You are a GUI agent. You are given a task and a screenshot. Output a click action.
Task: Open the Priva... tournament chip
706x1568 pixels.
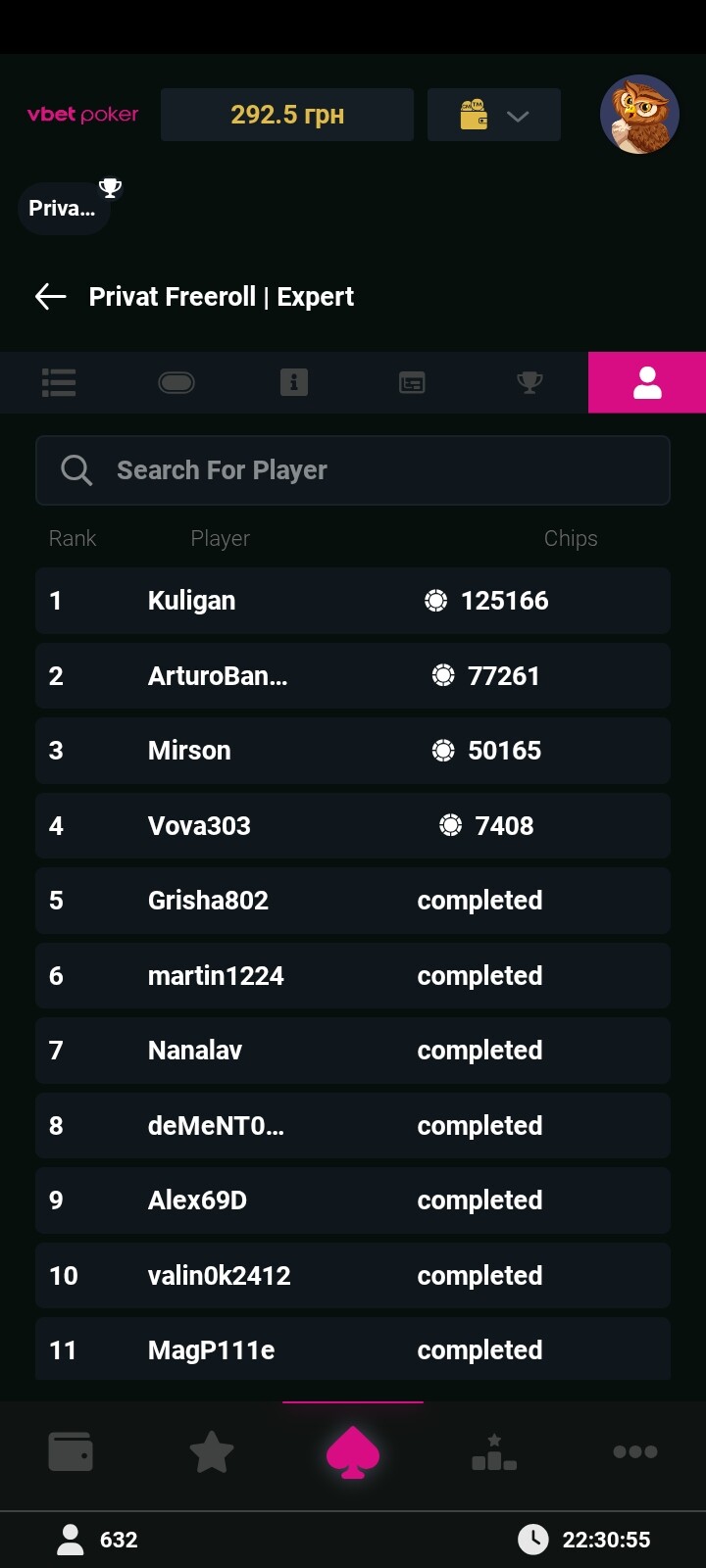[x=64, y=208]
